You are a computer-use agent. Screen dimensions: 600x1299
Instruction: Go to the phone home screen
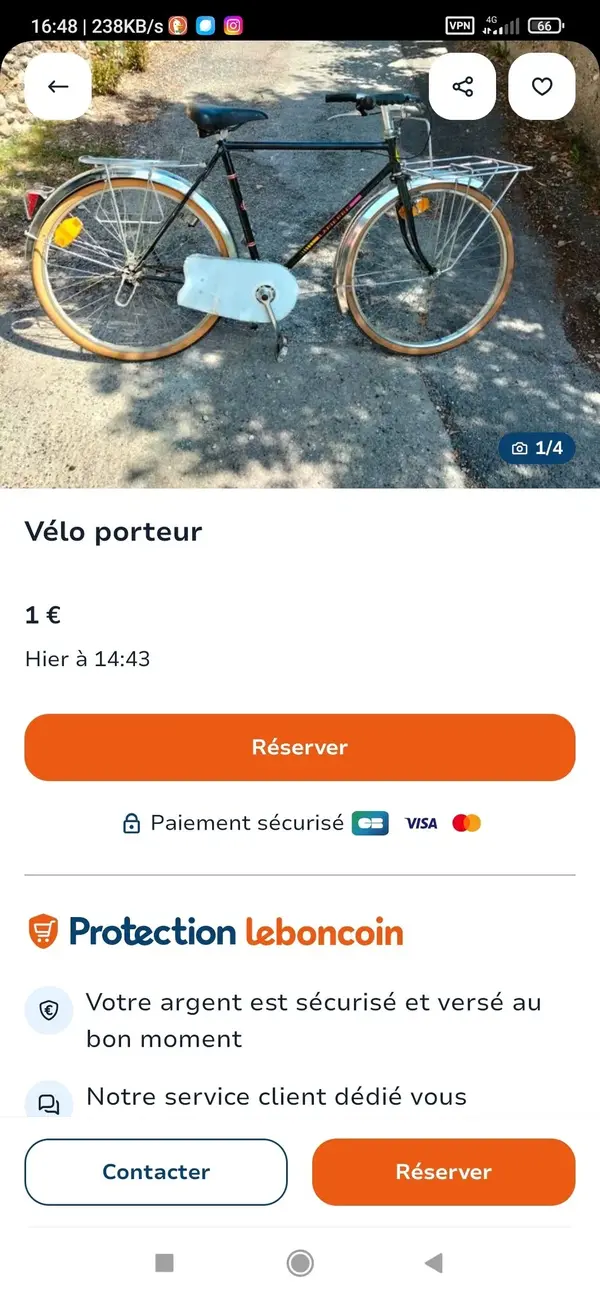(300, 1263)
